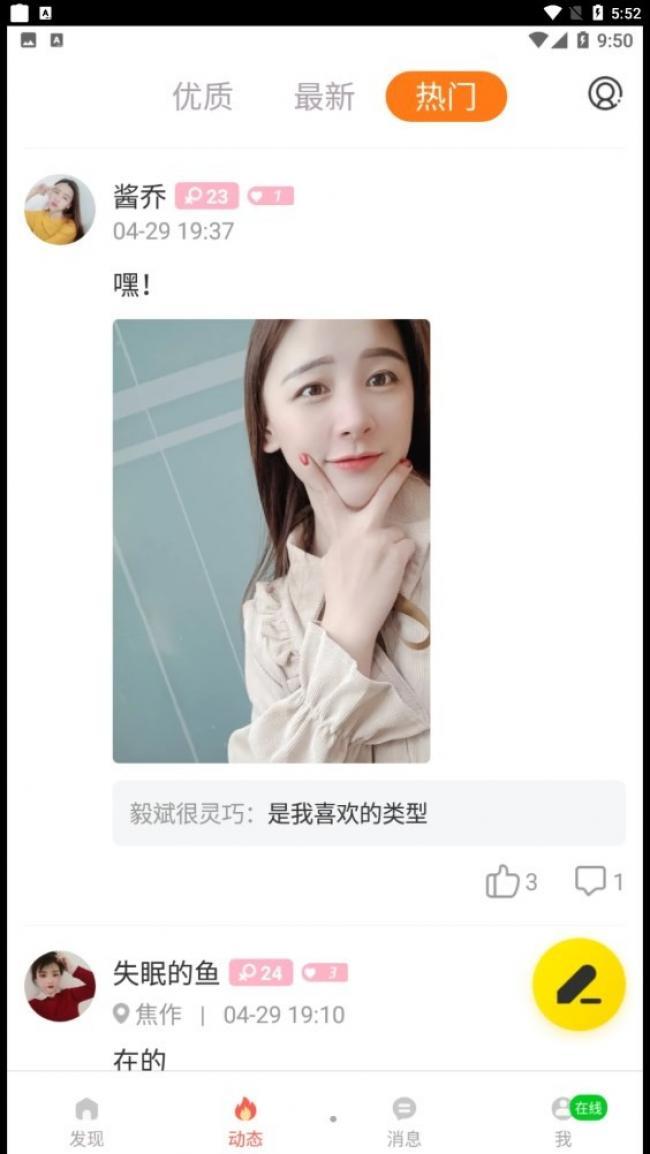Switch to the 最新 tab

click(x=324, y=97)
